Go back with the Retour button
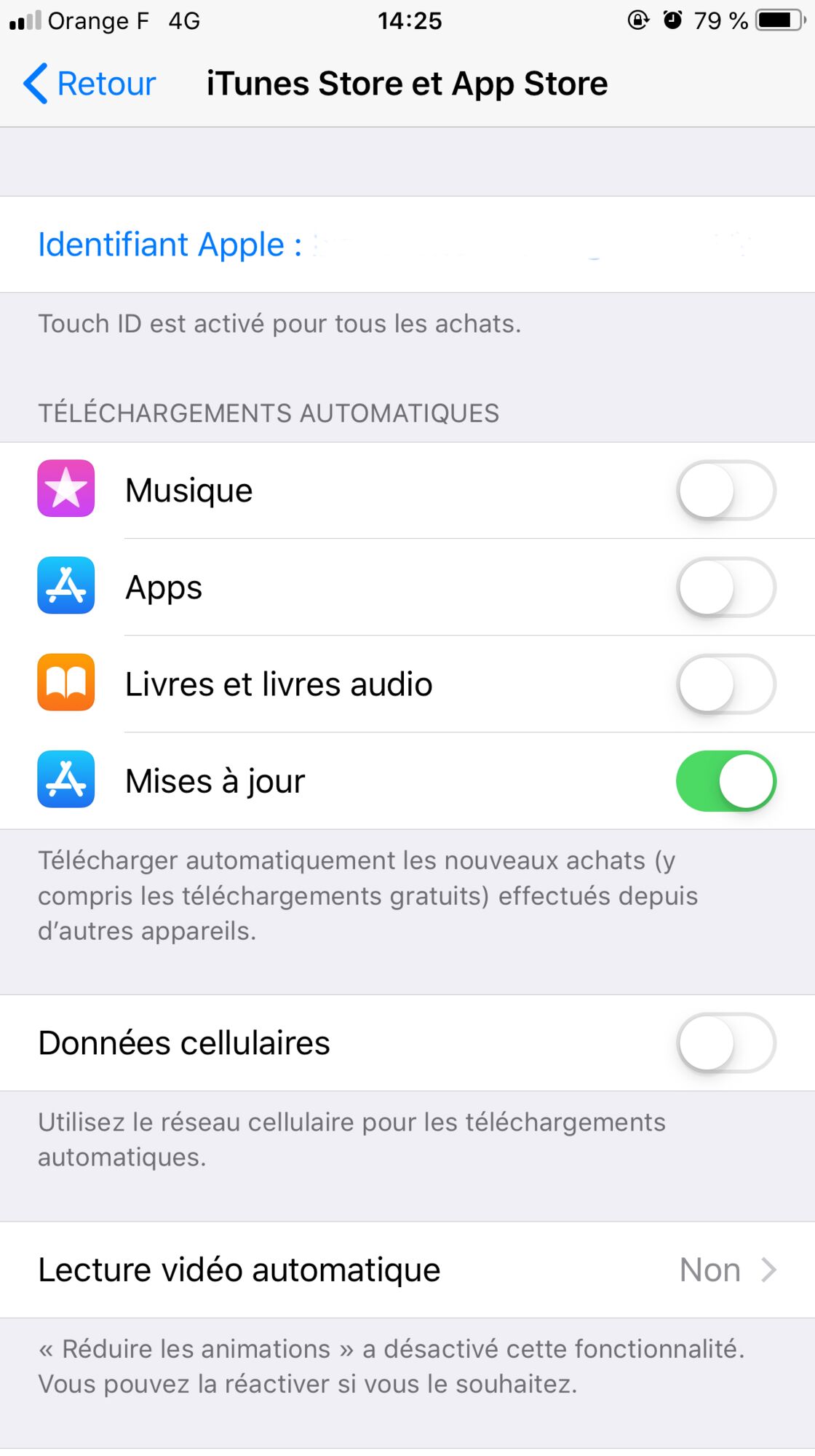 (x=90, y=84)
